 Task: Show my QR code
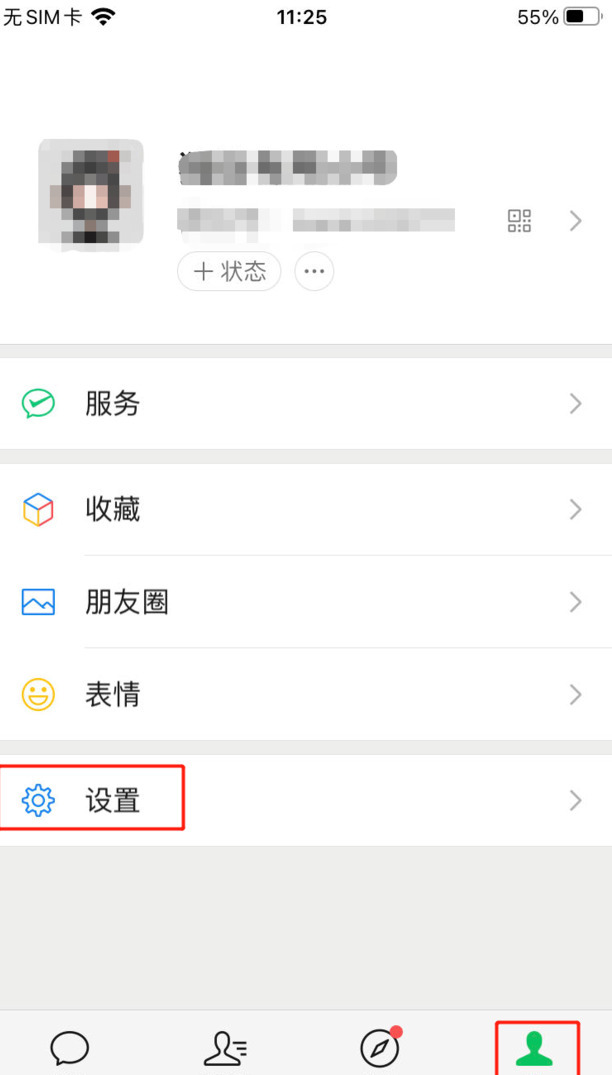pos(519,221)
